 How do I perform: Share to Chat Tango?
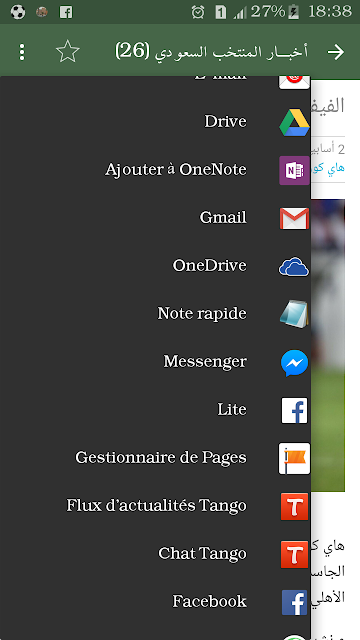tap(156, 553)
